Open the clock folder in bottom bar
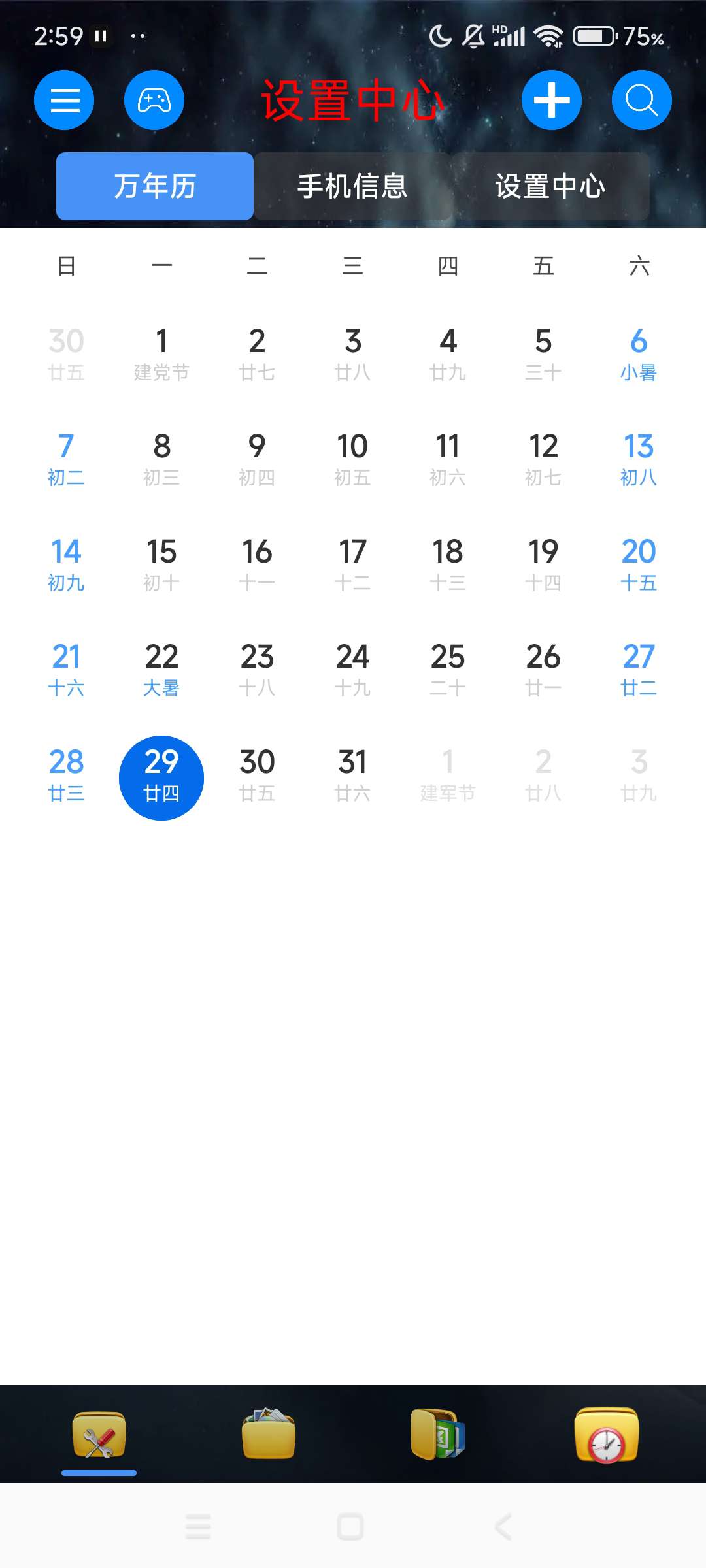Viewport: 706px width, 1568px height. (607, 1435)
